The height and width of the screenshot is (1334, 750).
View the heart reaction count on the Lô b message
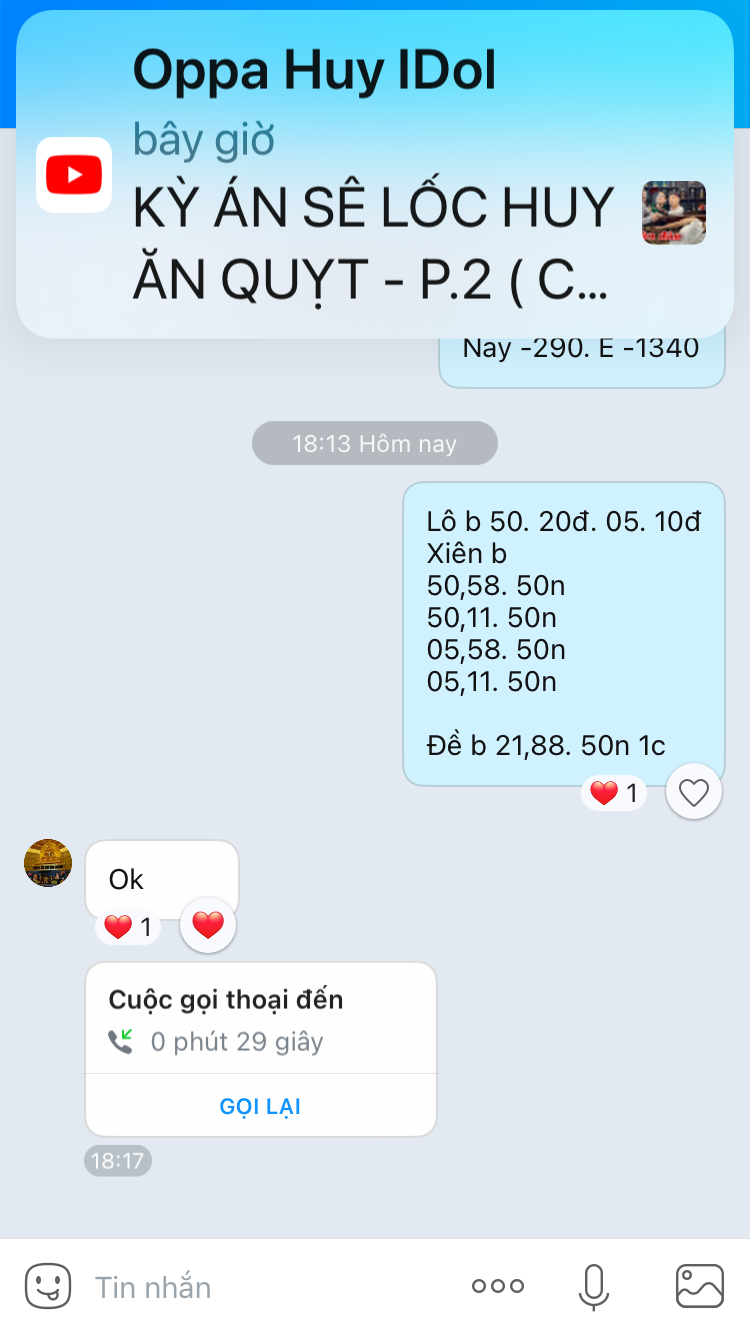coord(614,794)
